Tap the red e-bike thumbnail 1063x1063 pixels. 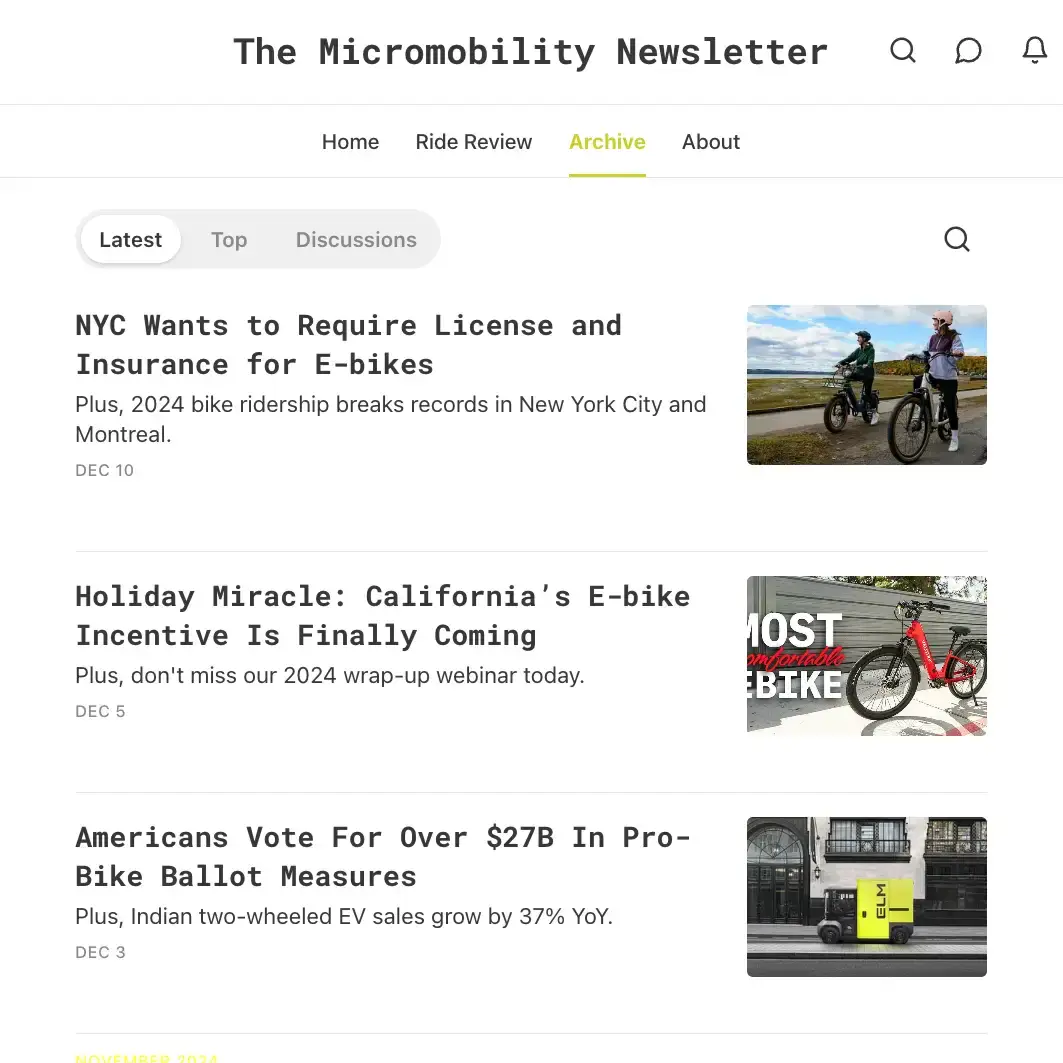point(866,656)
